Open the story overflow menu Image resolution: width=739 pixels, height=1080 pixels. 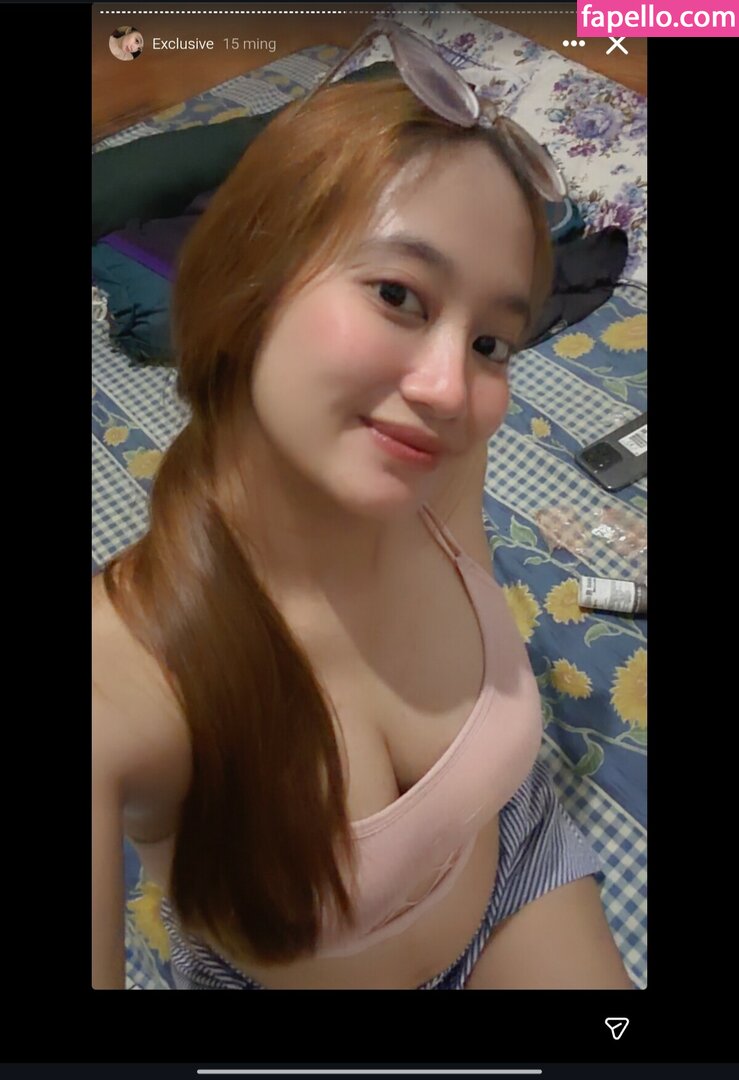[574, 44]
